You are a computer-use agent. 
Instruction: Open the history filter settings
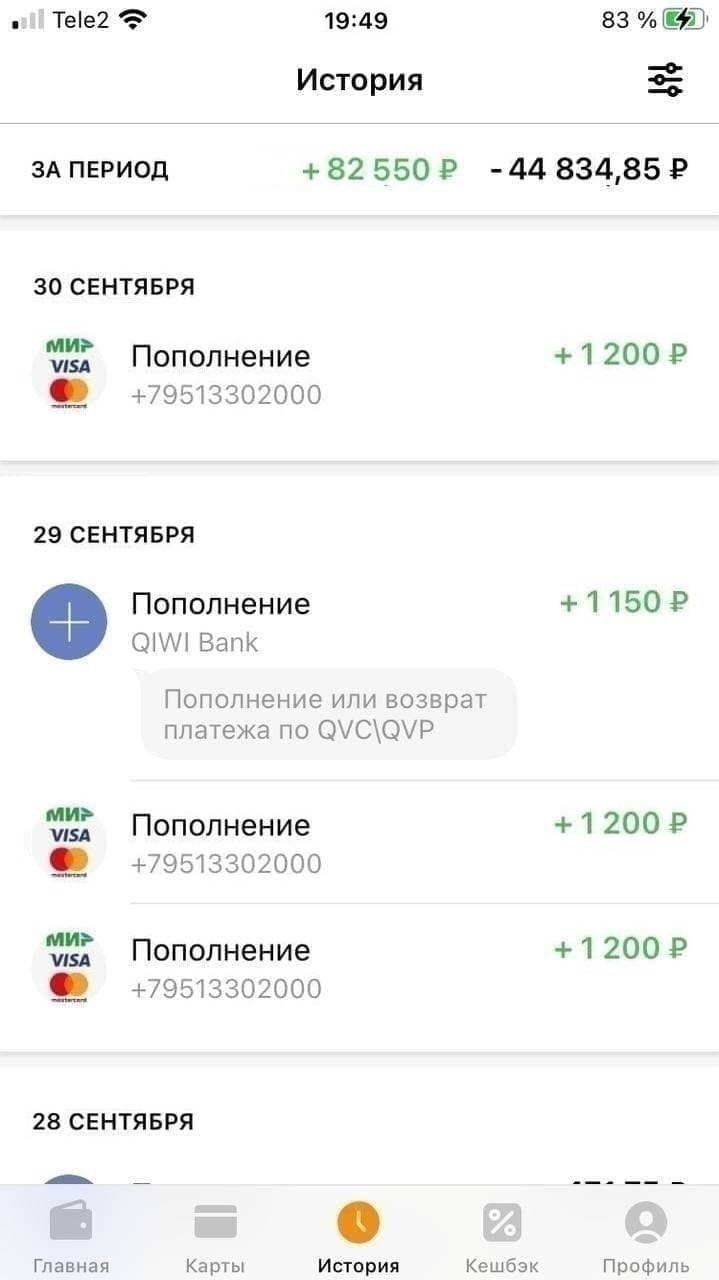[665, 80]
